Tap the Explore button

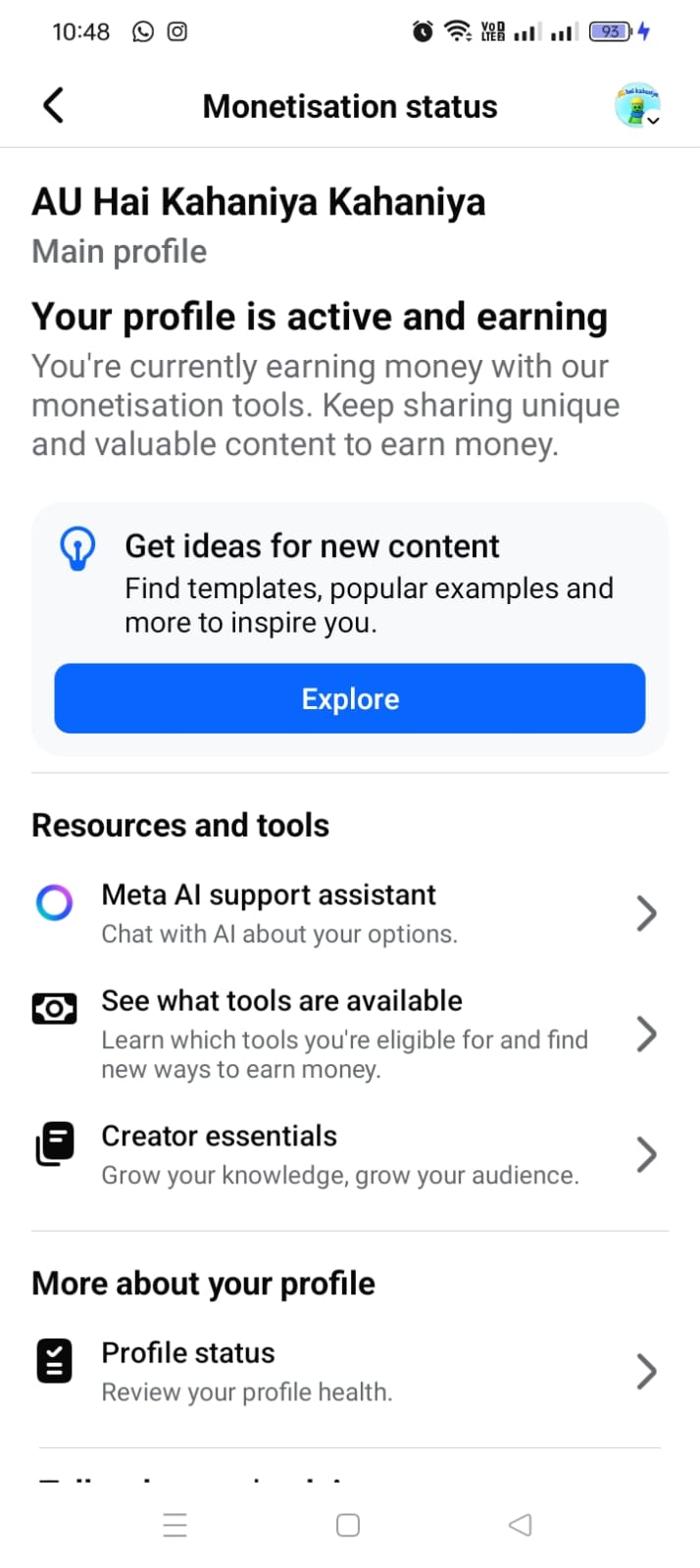click(x=350, y=699)
